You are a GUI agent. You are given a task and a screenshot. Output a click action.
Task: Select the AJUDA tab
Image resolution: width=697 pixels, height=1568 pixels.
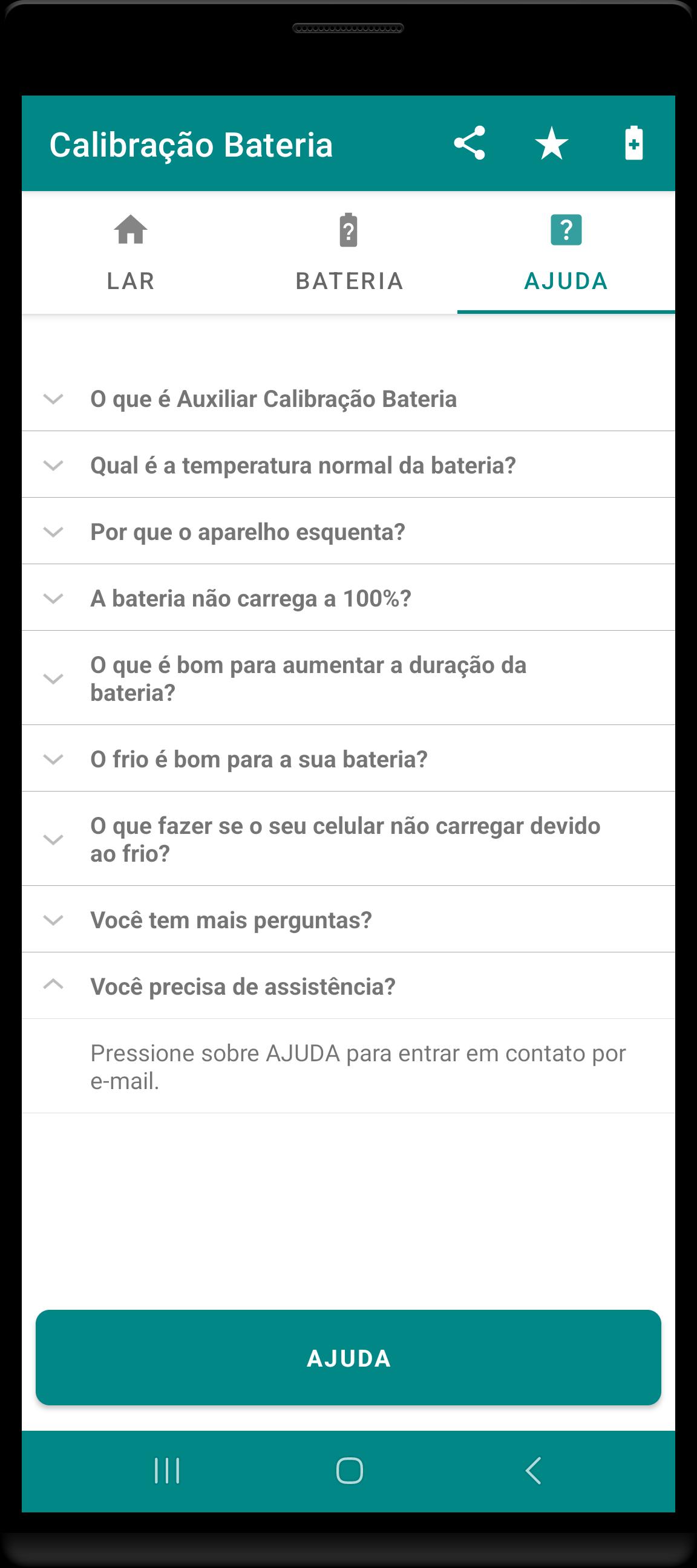pyautogui.click(x=566, y=253)
